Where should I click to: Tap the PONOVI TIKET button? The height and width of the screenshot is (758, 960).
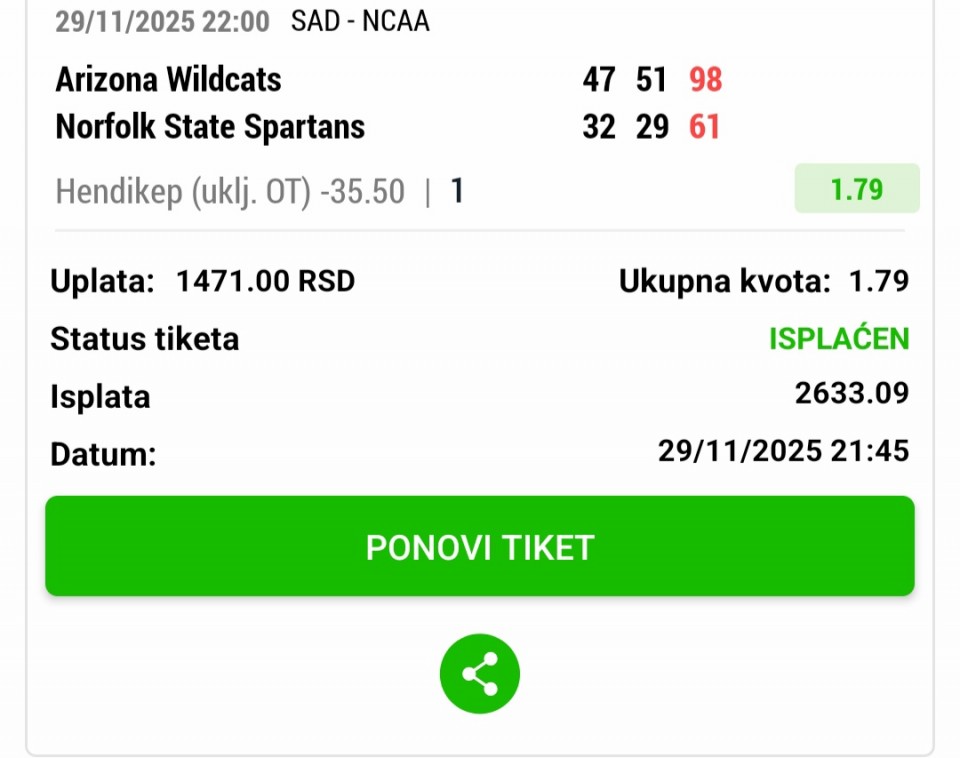coord(480,547)
